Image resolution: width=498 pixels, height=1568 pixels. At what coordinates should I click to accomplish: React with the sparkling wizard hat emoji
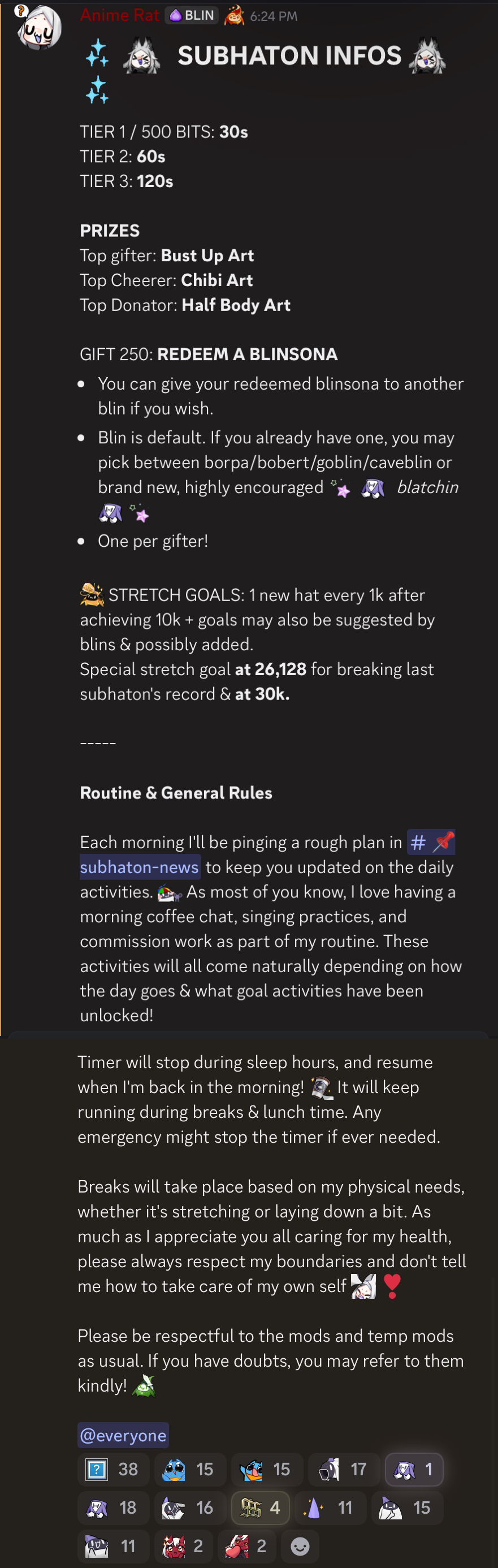330,1507
